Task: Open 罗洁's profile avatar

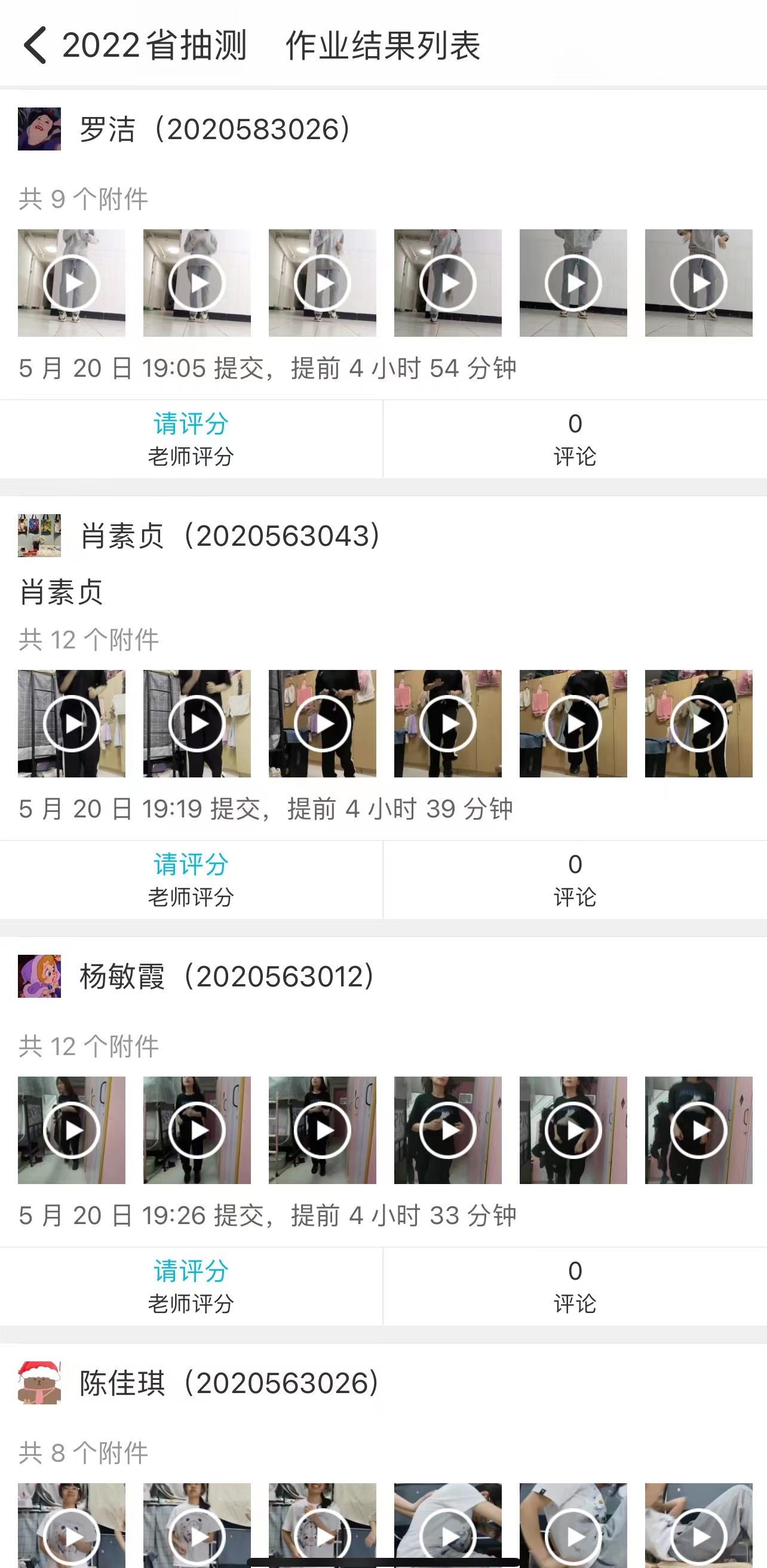Action: (39, 129)
